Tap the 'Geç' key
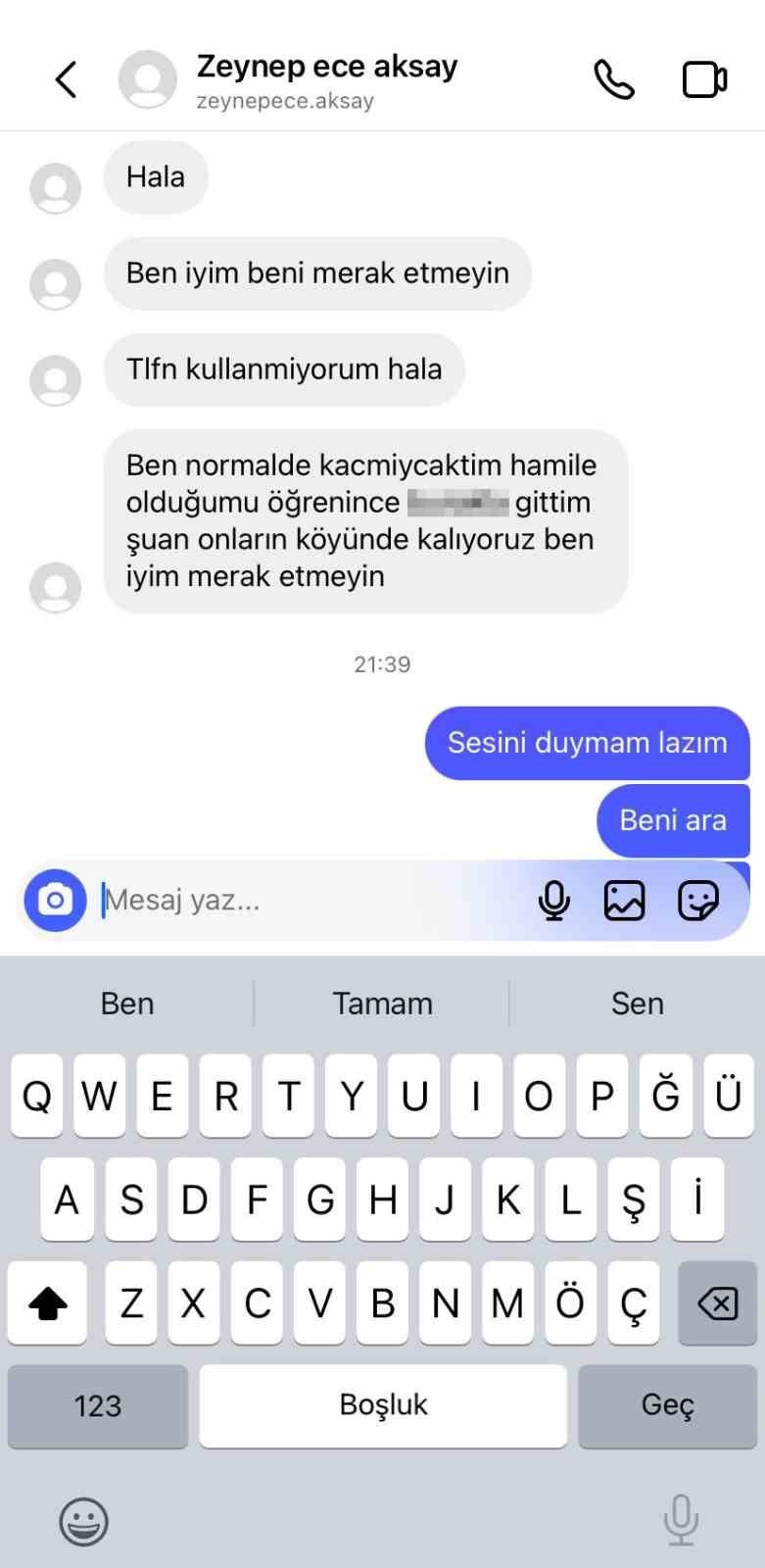The image size is (765, 1568). [x=669, y=1405]
